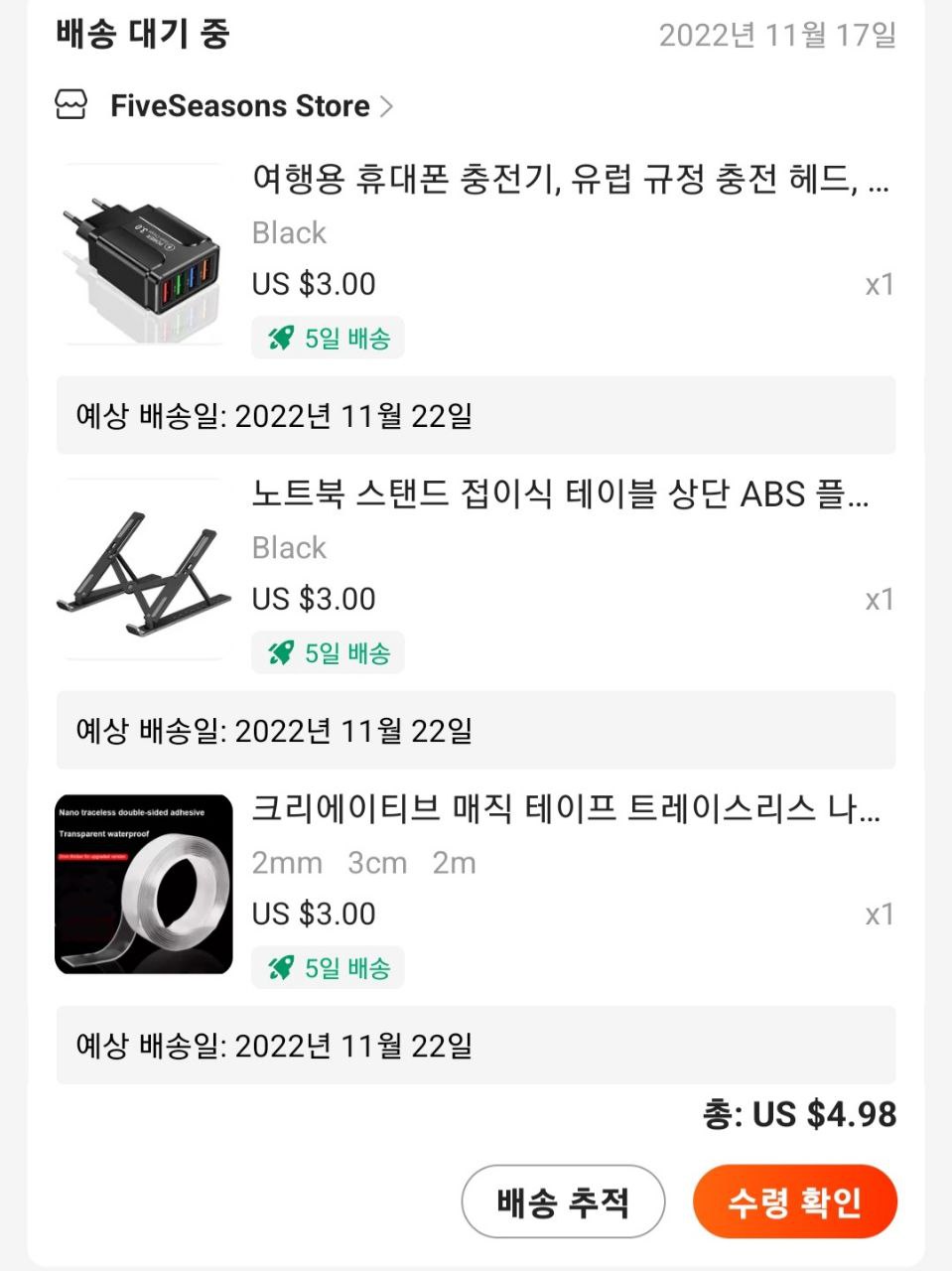View the phone charger product image
This screenshot has width=952, height=1271.
click(143, 255)
